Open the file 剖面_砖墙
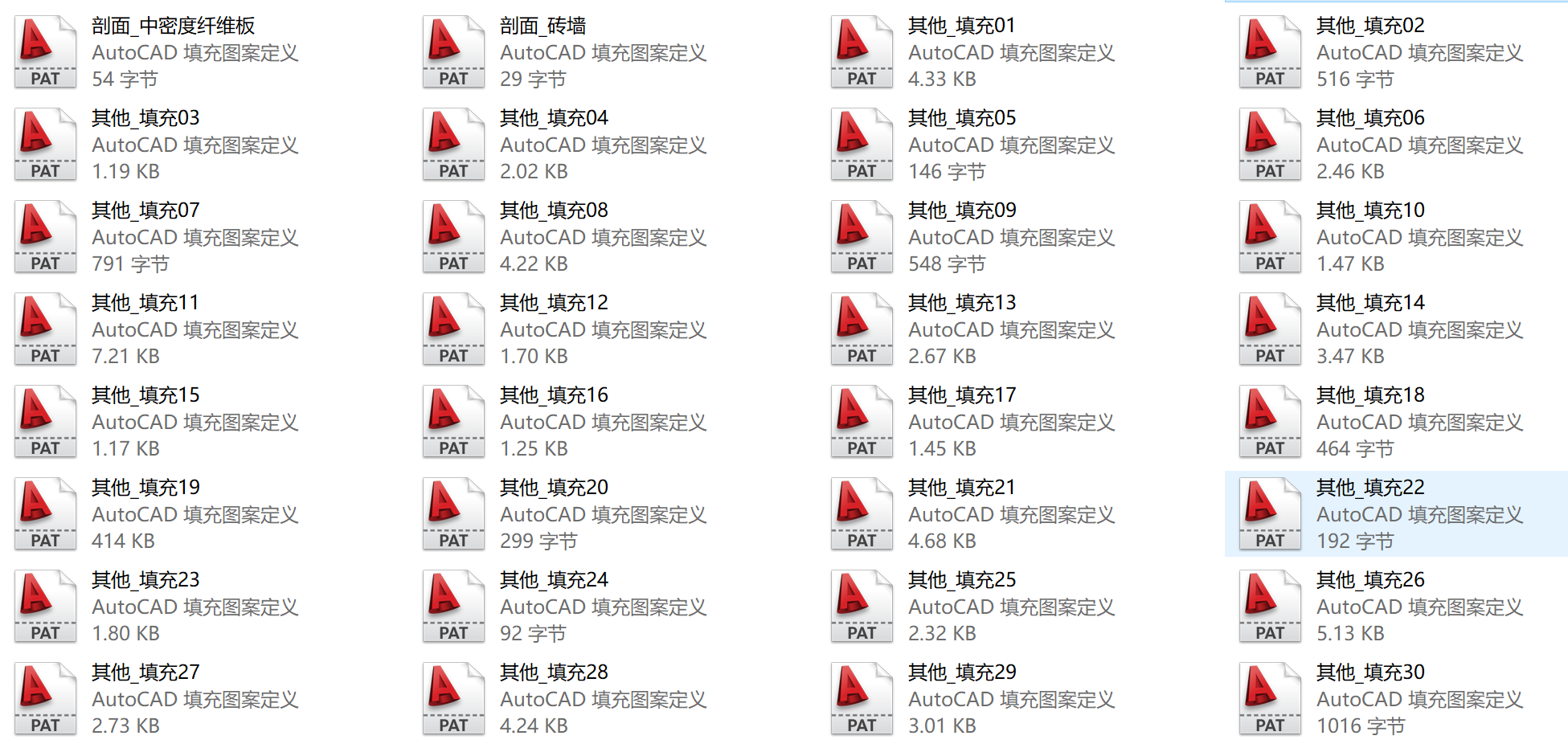This screenshot has width=1568, height=748. (454, 52)
